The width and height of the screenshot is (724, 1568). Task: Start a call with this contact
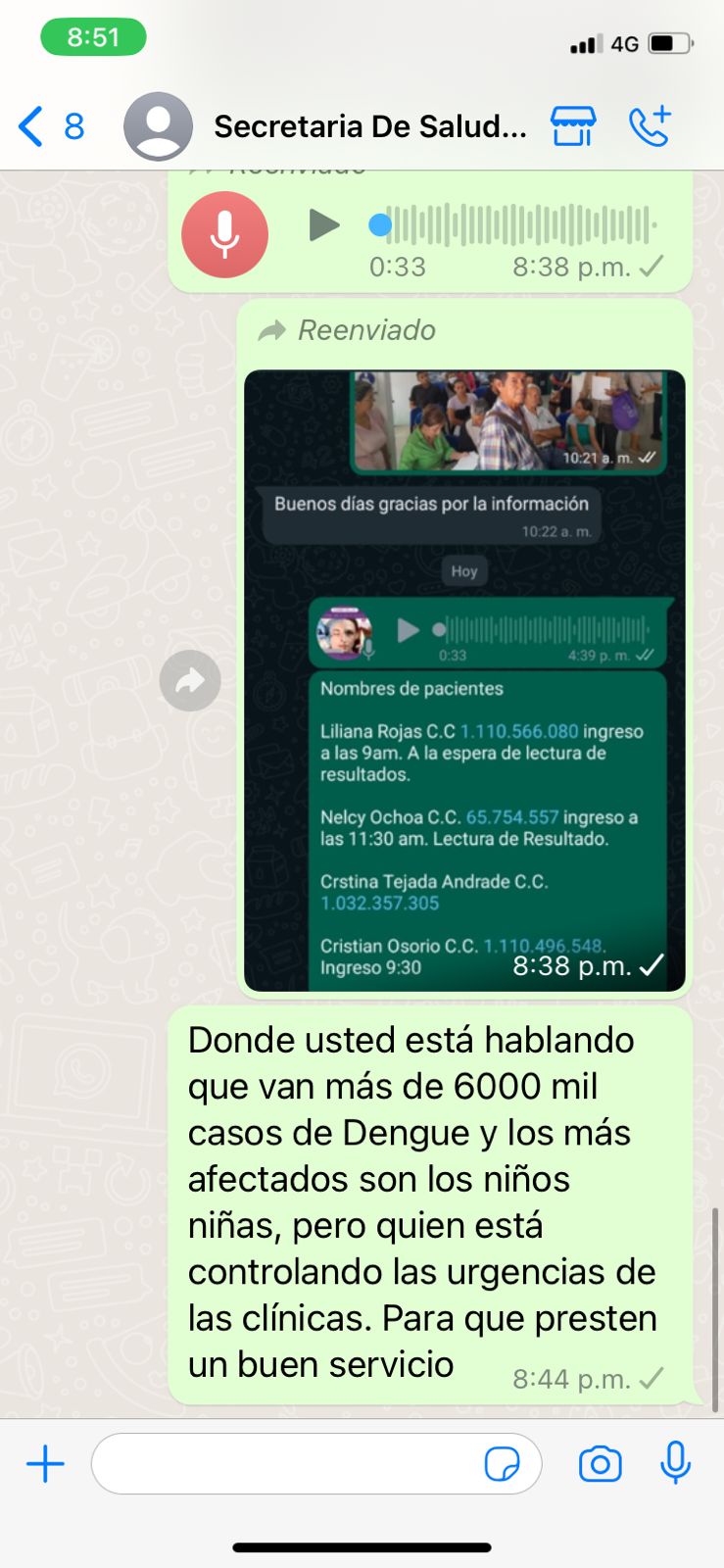coord(651,125)
